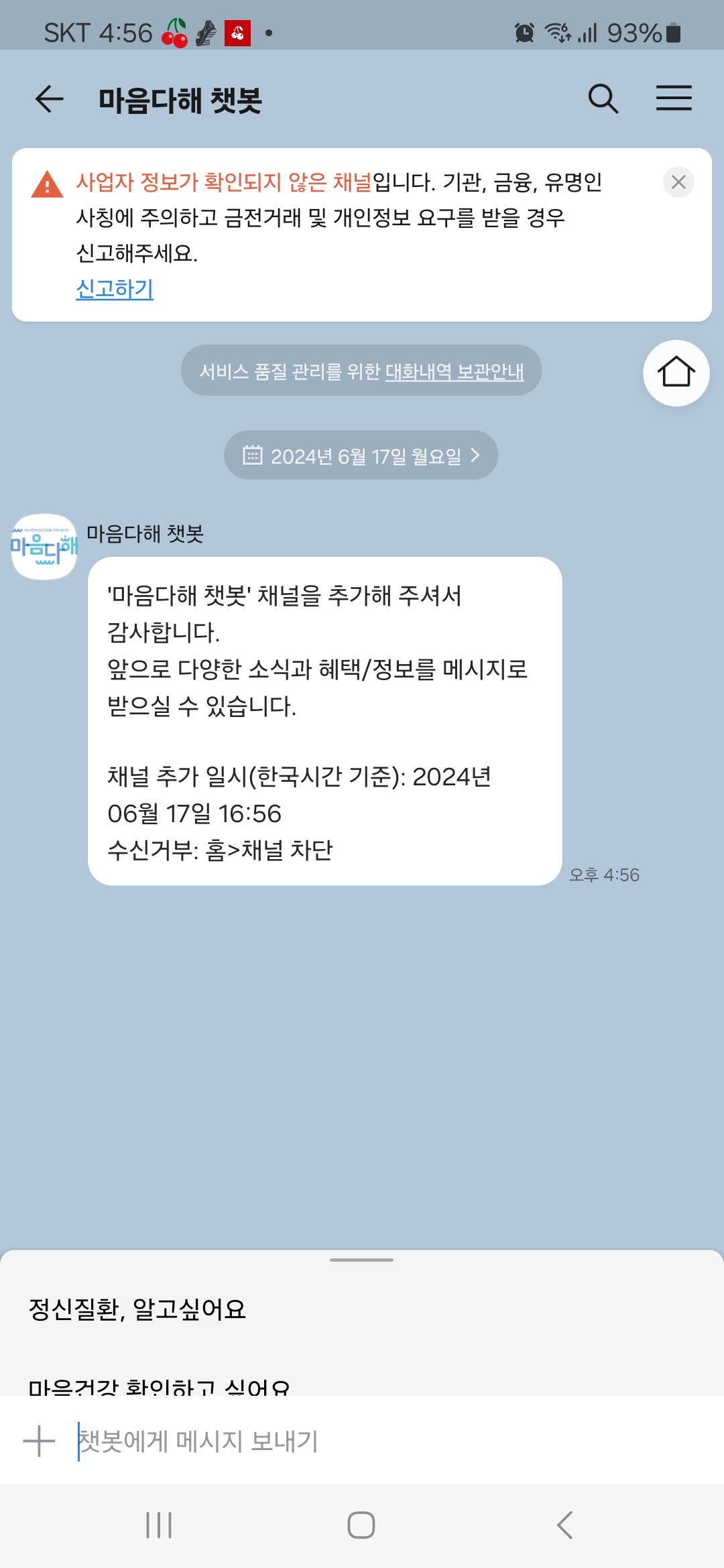This screenshot has width=724, height=1568.
Task: Tap the plus attach icon
Action: coord(40,1441)
